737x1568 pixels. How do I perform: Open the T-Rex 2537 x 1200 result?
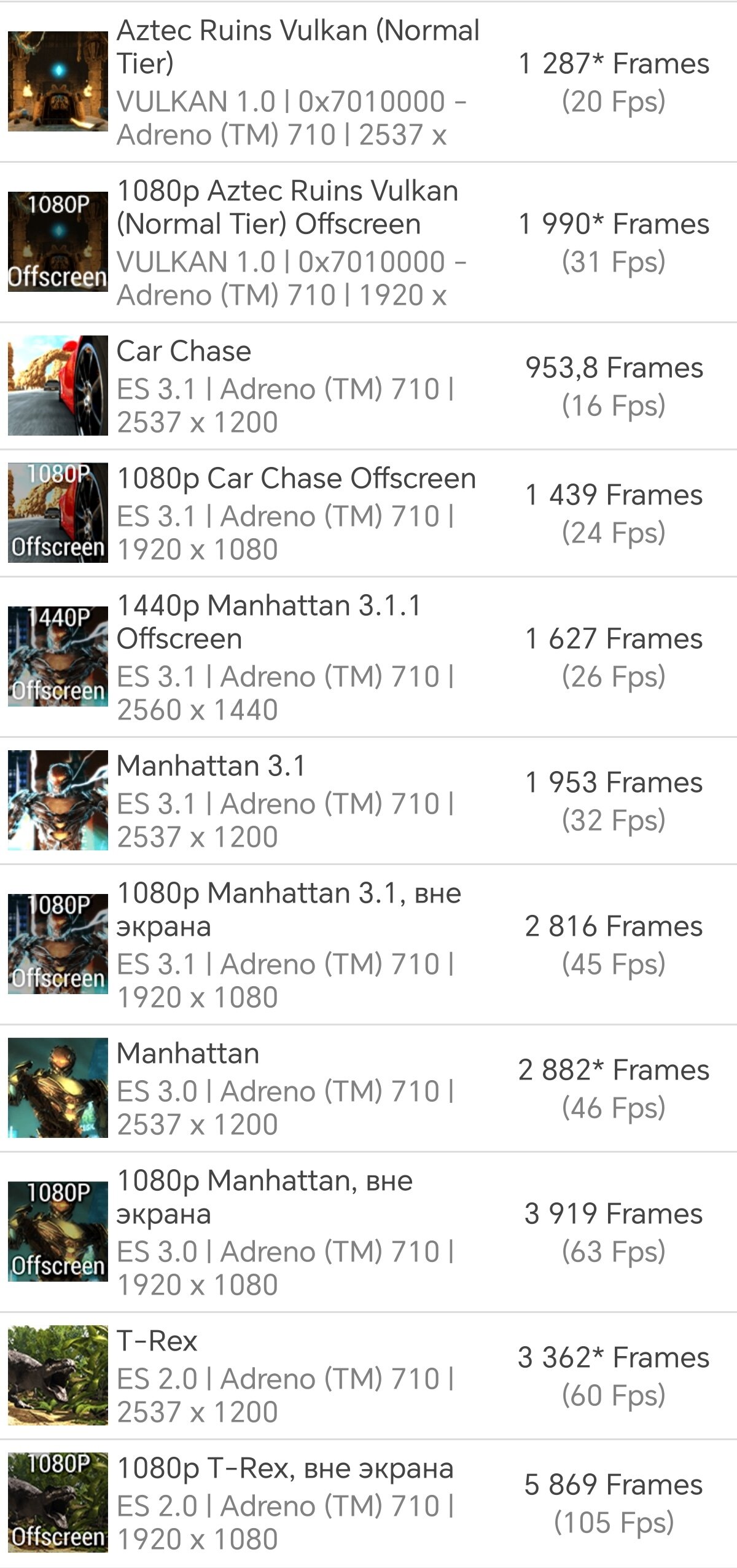(368, 1376)
